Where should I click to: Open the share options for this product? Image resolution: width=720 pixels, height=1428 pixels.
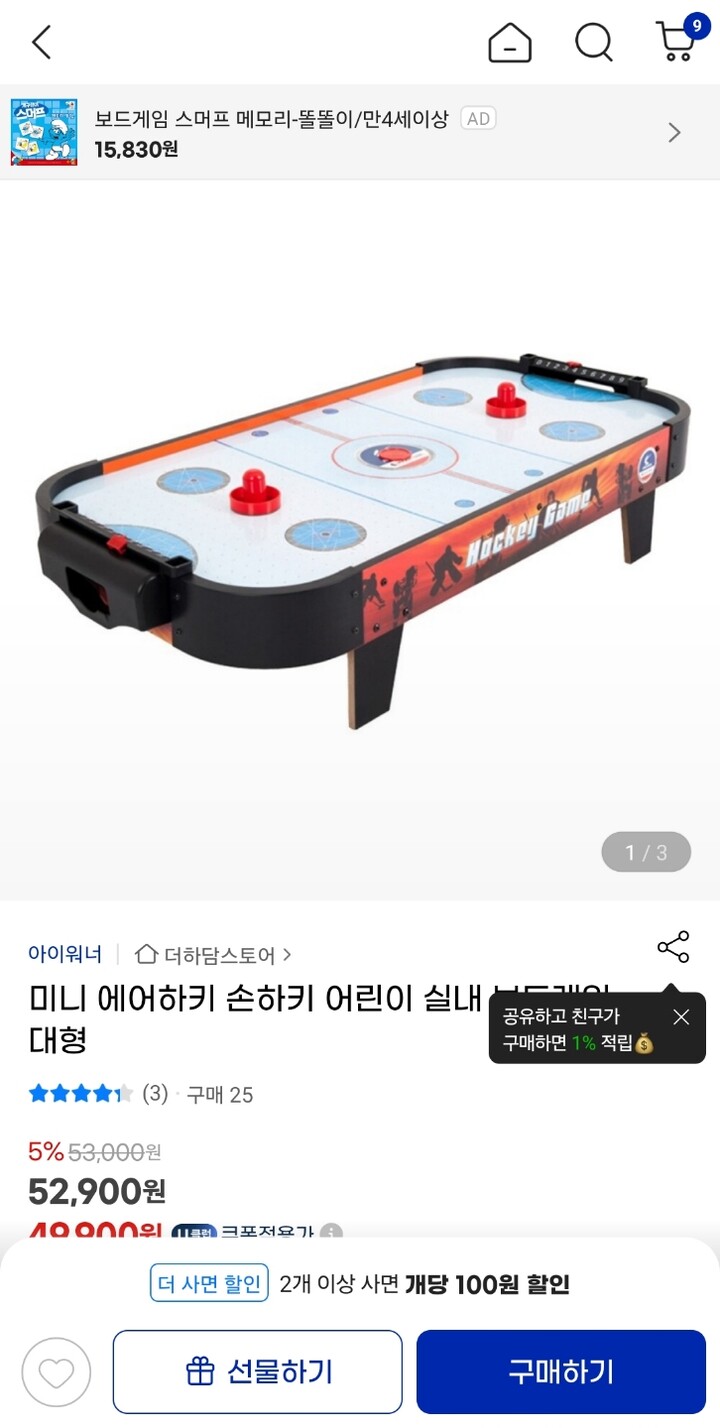pos(672,948)
